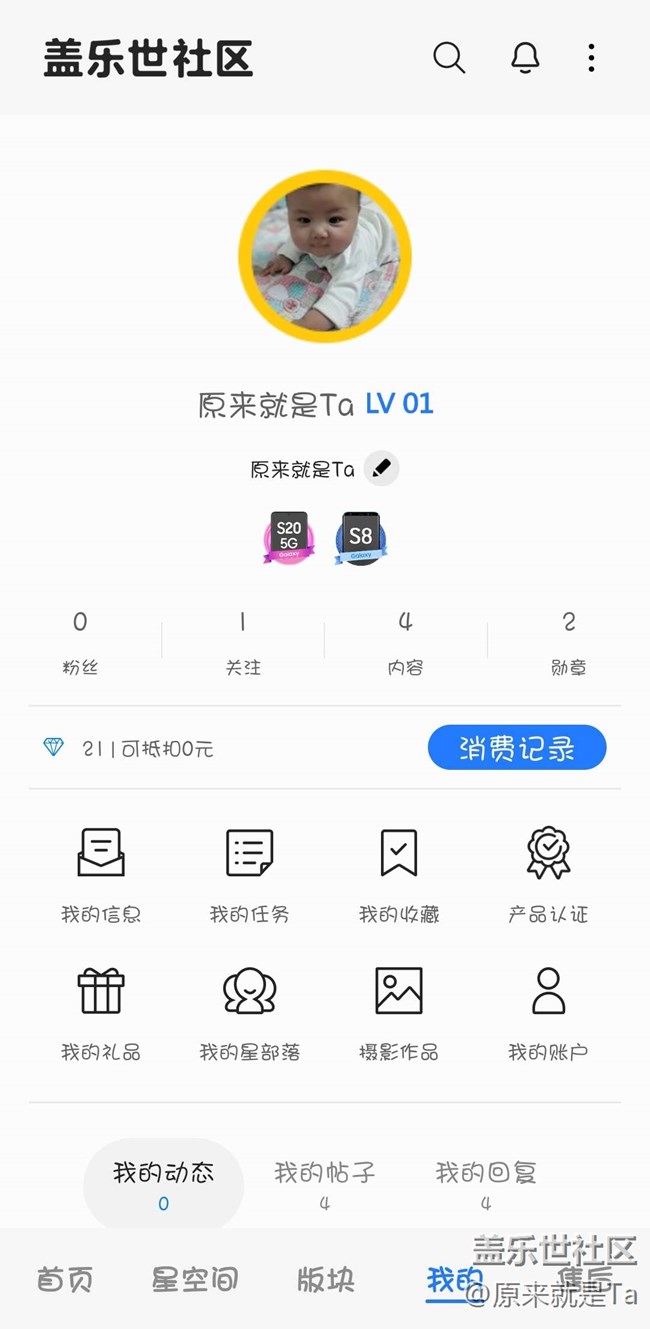Go to the 版块 tab

(326, 1279)
